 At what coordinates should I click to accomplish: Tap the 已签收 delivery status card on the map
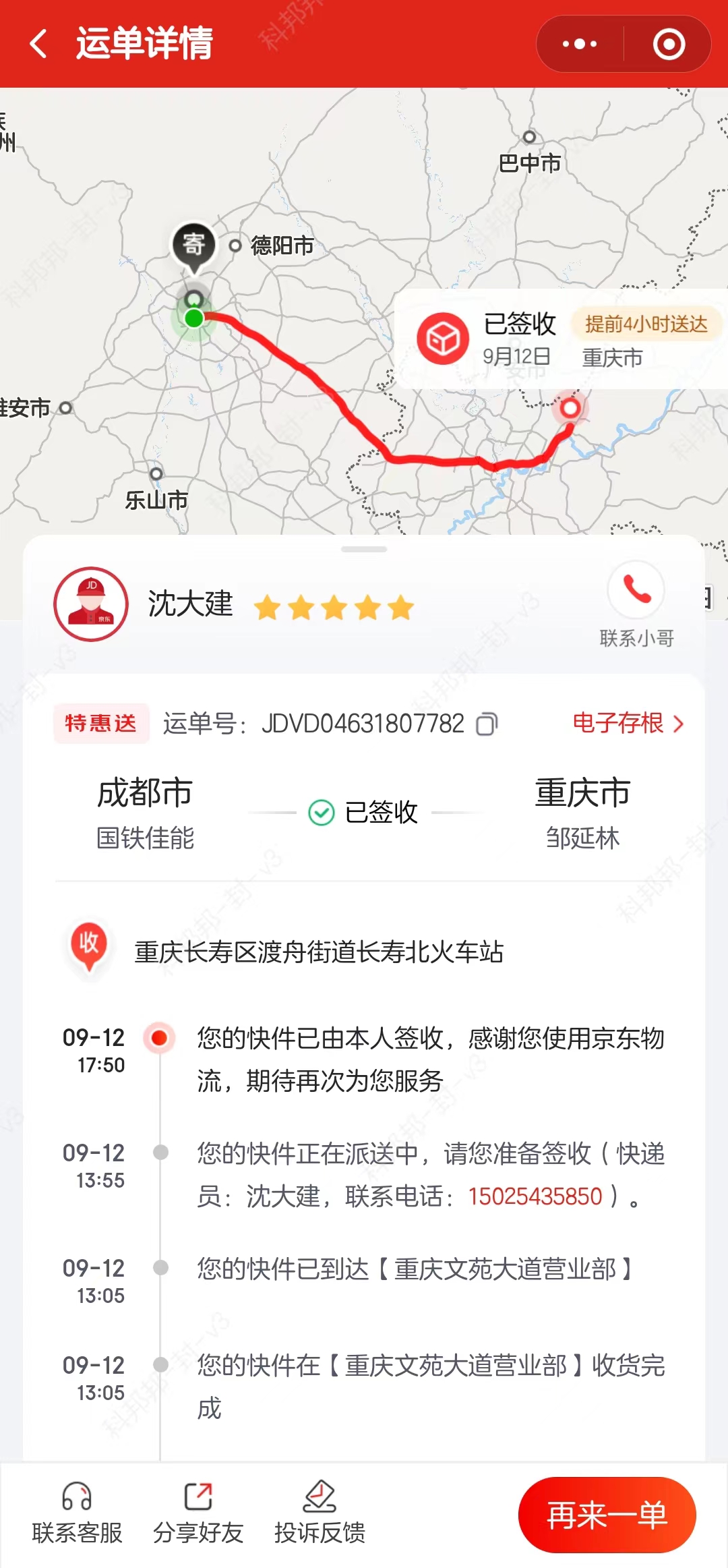pyautogui.click(x=561, y=339)
